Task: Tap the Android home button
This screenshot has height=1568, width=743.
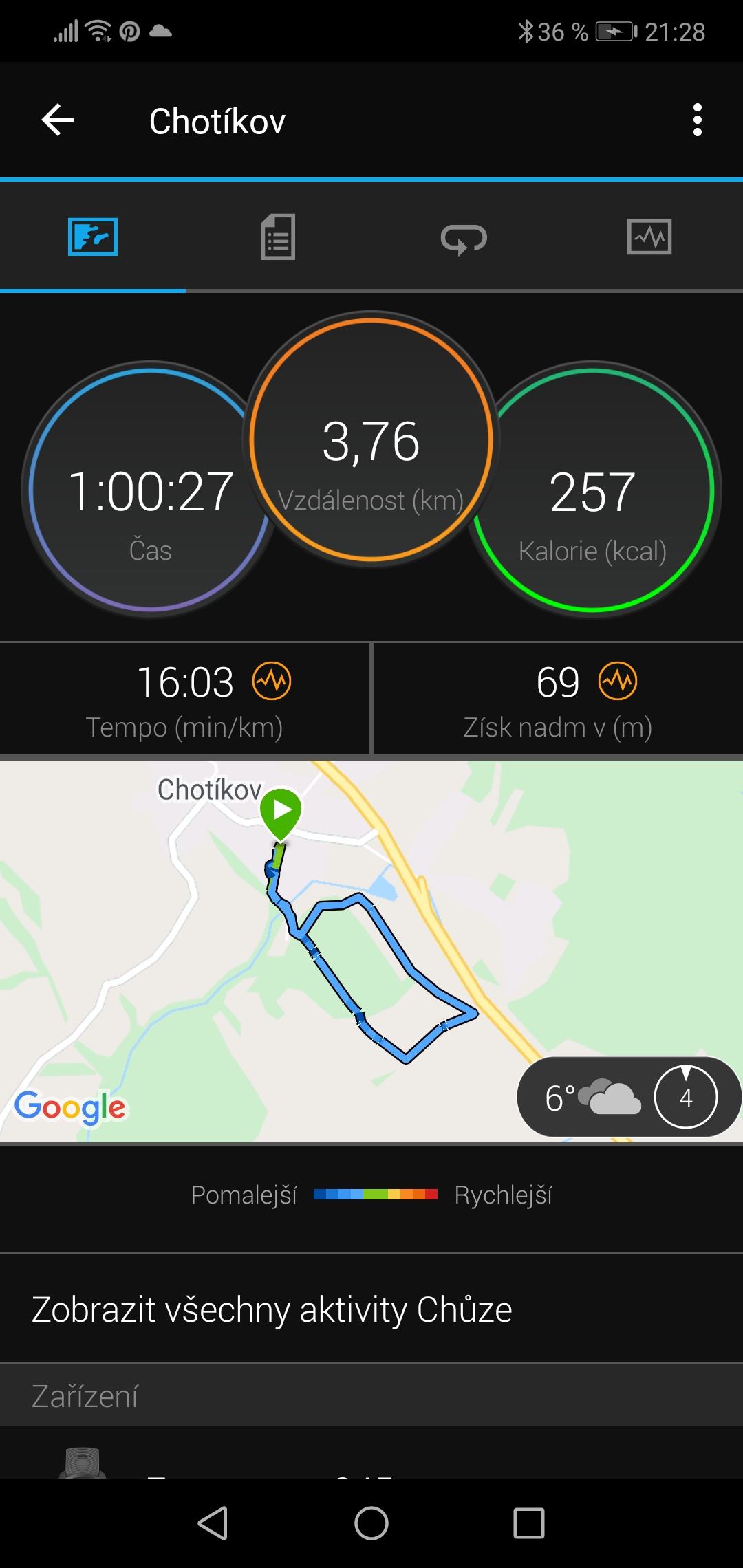Action: (371, 1523)
